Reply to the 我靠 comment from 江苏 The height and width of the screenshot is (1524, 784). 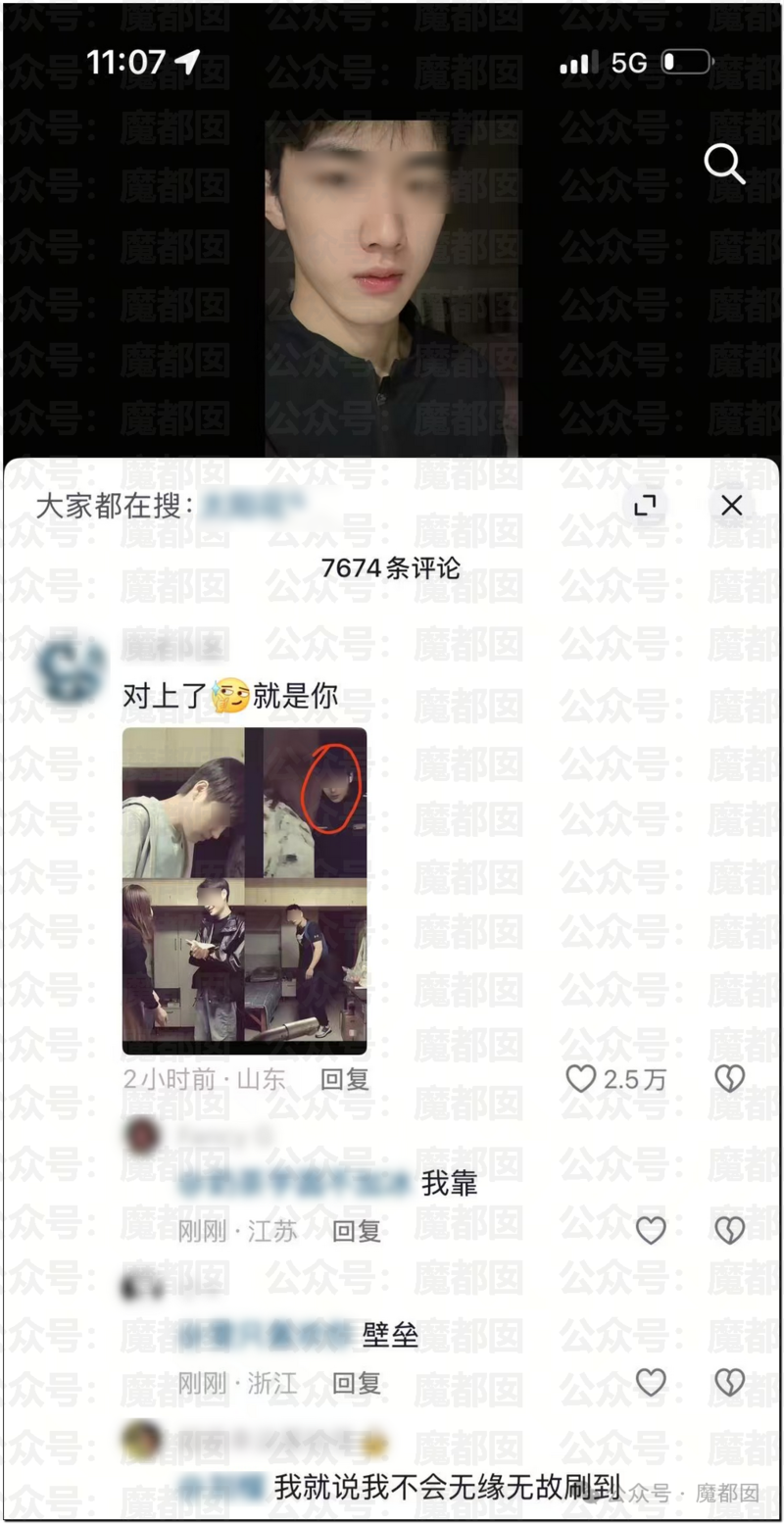[x=356, y=1231]
